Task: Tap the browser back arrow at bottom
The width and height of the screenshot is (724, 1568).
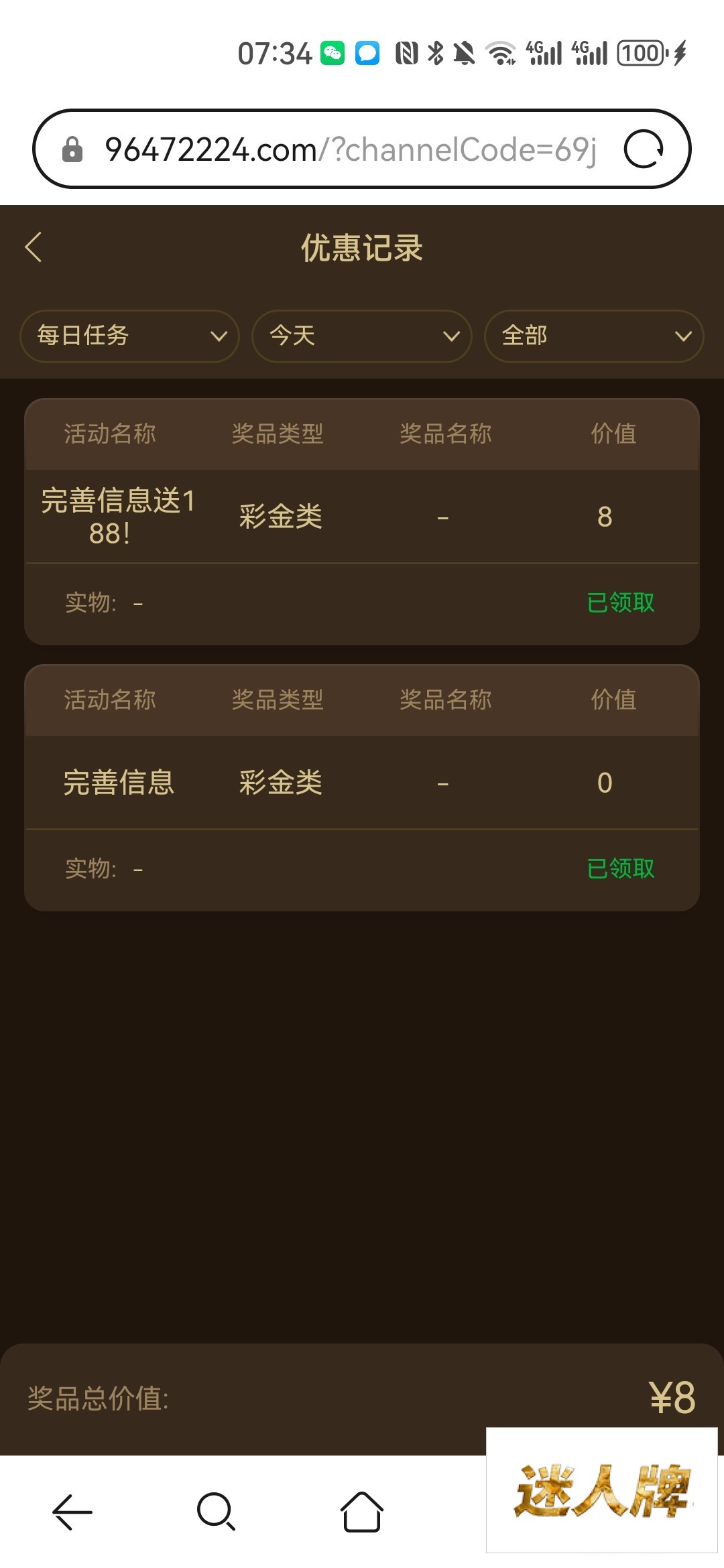Action: 72,1512
